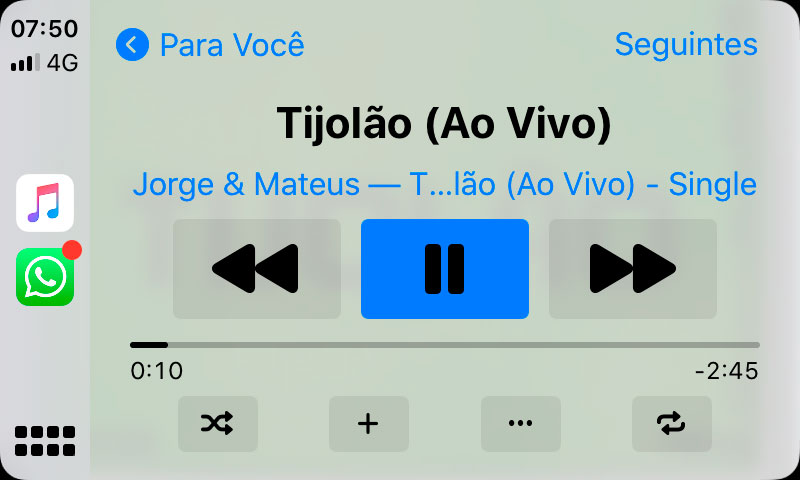
Task: Pause the song Tijolão (Ao Vivo)
Action: (444, 268)
